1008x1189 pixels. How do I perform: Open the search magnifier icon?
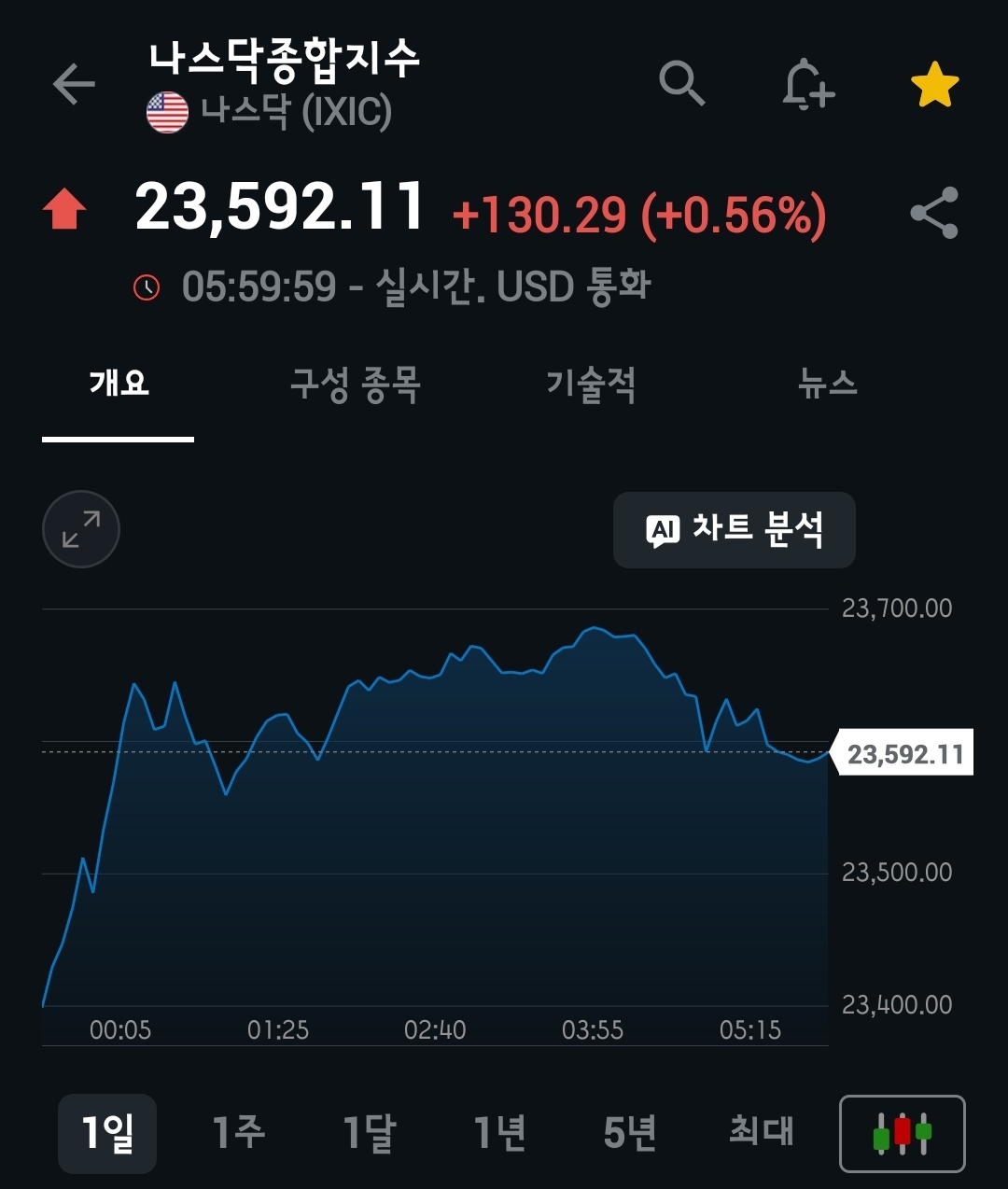681,84
